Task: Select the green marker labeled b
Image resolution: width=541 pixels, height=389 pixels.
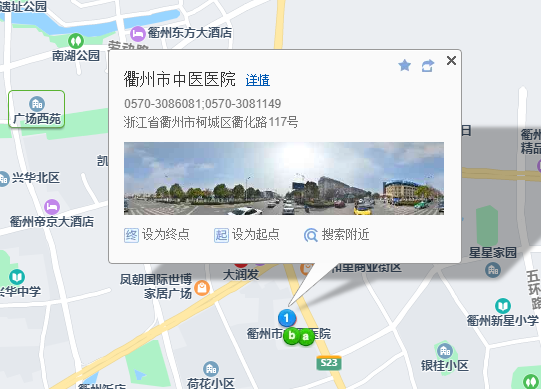Action: click(x=292, y=335)
